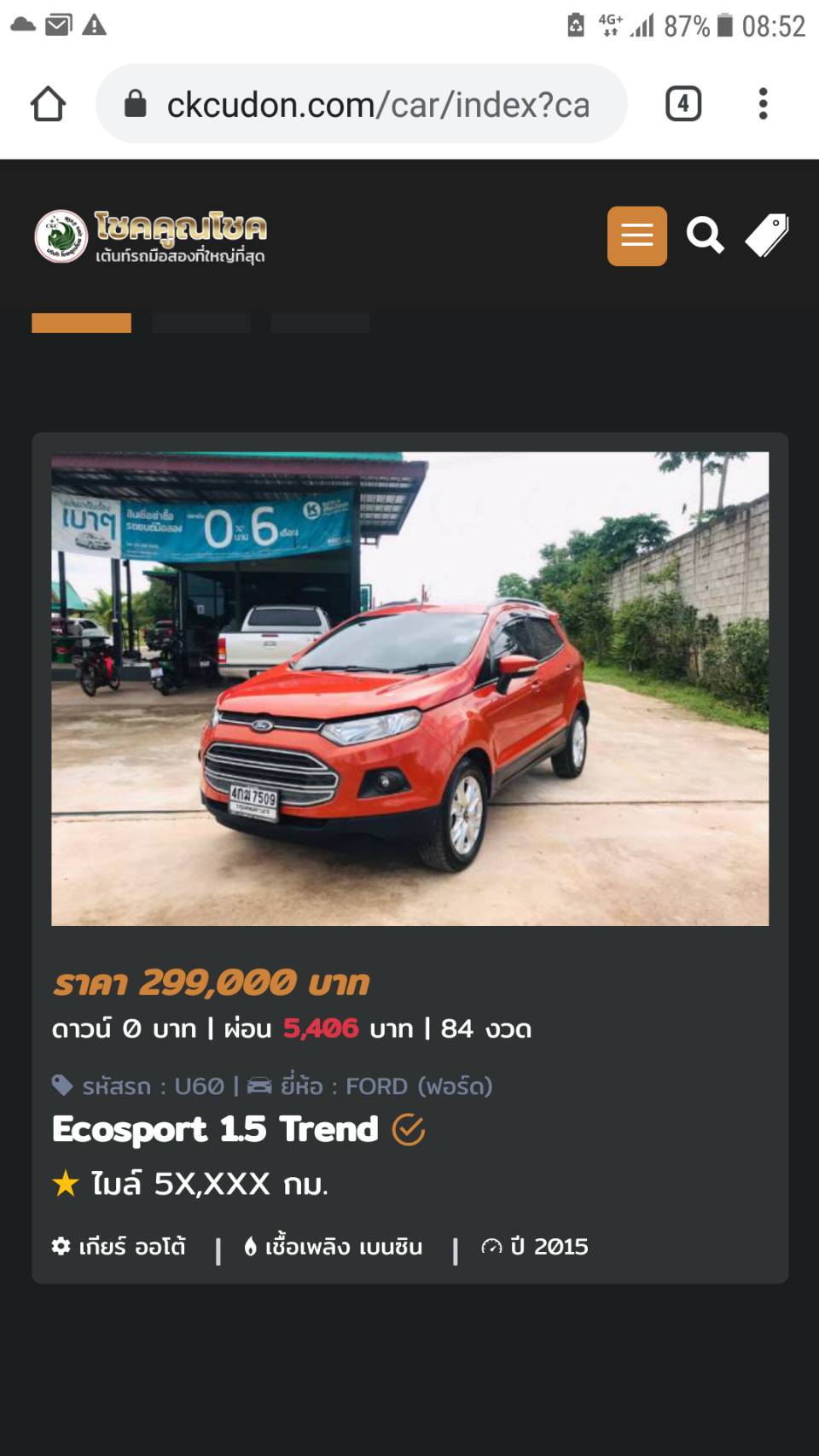Screen dimensions: 819x1456
Task: Open the site logo home link
Action: (x=150, y=236)
